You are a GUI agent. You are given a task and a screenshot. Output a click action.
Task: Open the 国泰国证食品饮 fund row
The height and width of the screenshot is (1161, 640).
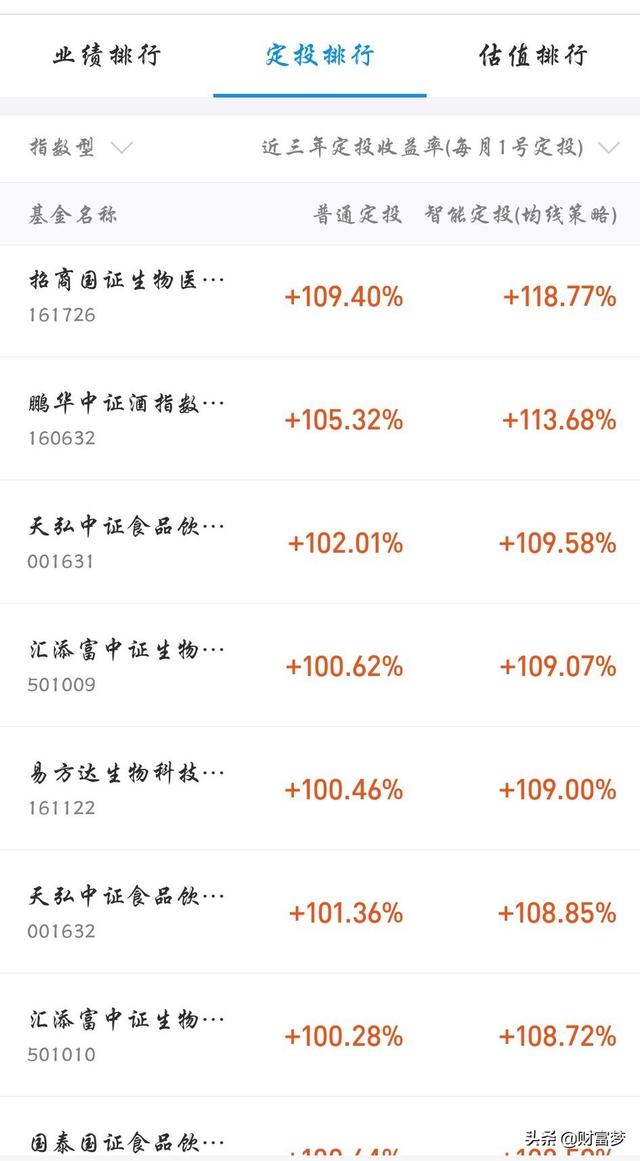click(x=320, y=1129)
